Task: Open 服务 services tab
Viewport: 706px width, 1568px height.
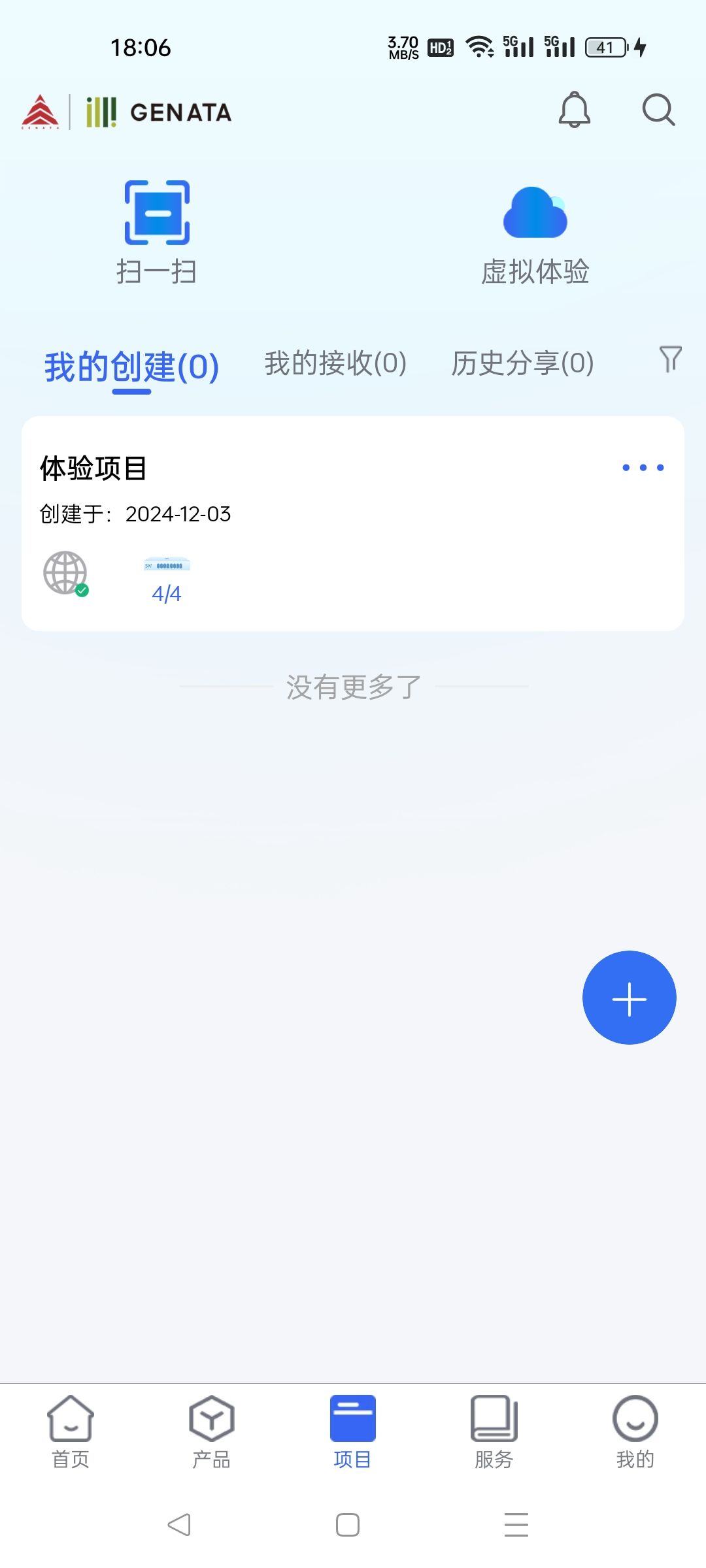Action: click(494, 1432)
